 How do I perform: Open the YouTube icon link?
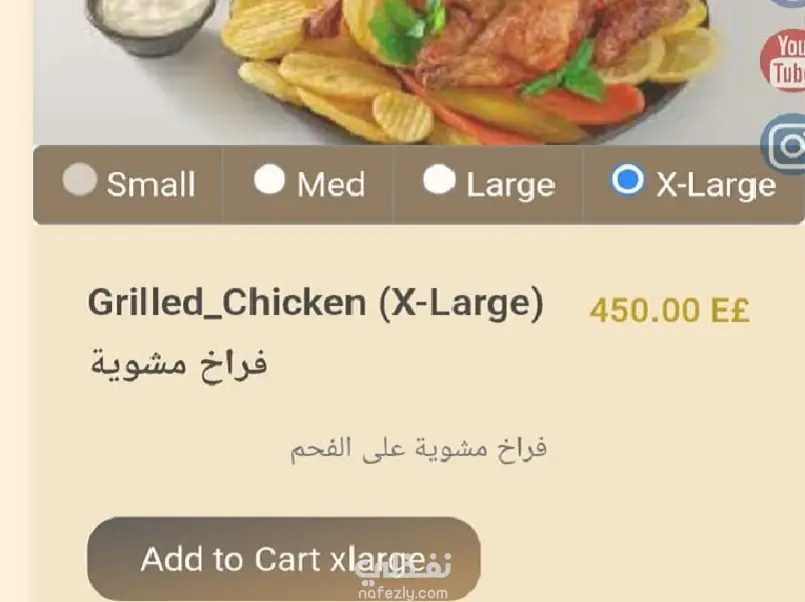pyautogui.click(x=785, y=61)
